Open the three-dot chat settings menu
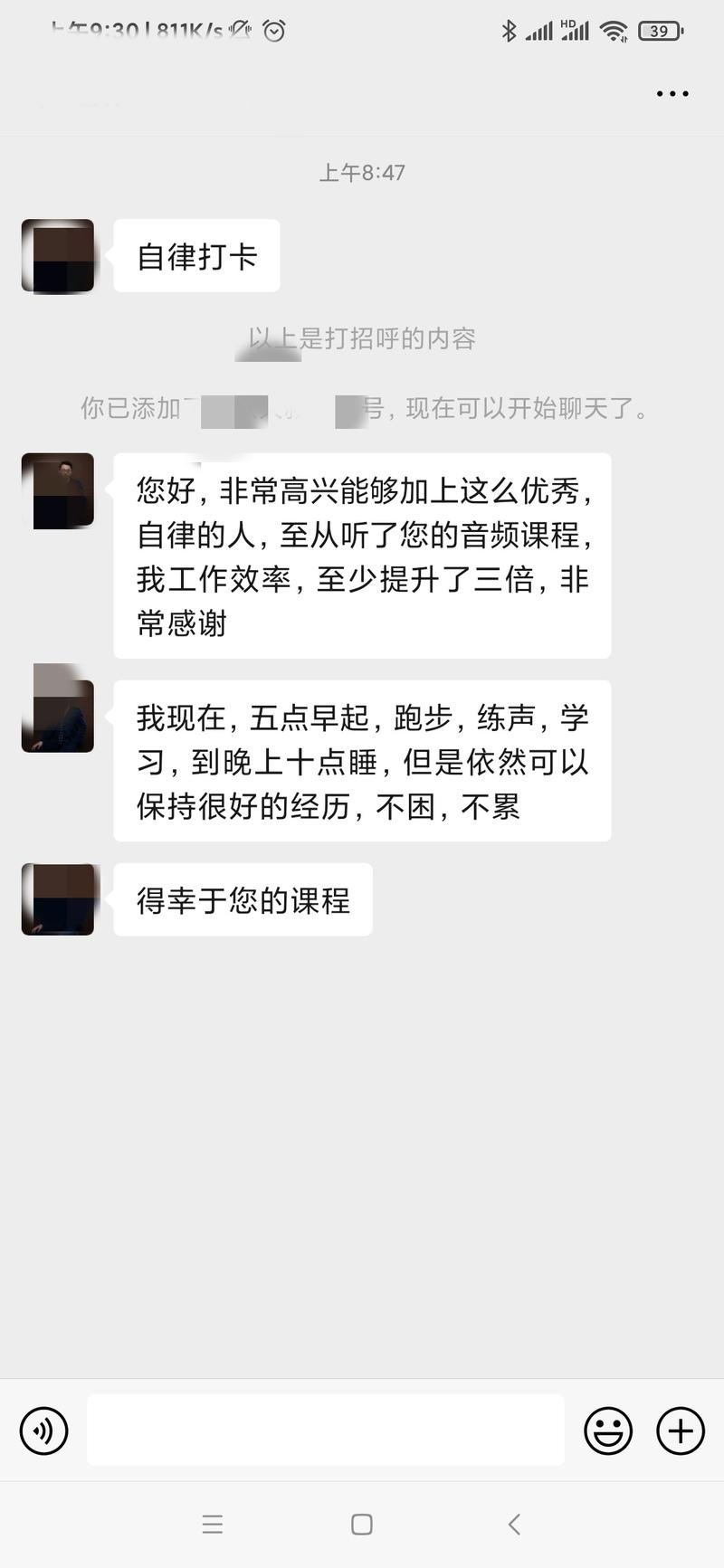Image resolution: width=724 pixels, height=1568 pixels. 672,93
